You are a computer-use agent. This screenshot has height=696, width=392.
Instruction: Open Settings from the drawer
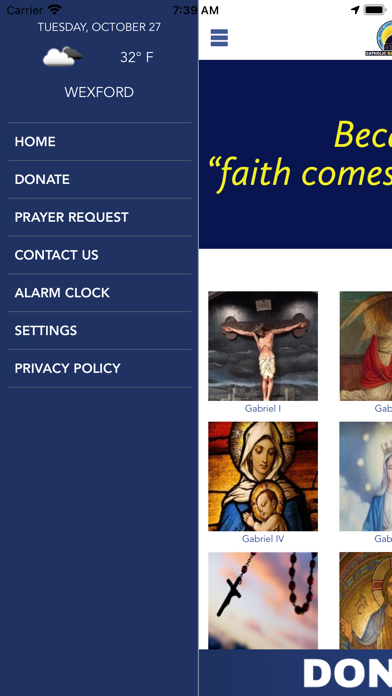(99, 330)
